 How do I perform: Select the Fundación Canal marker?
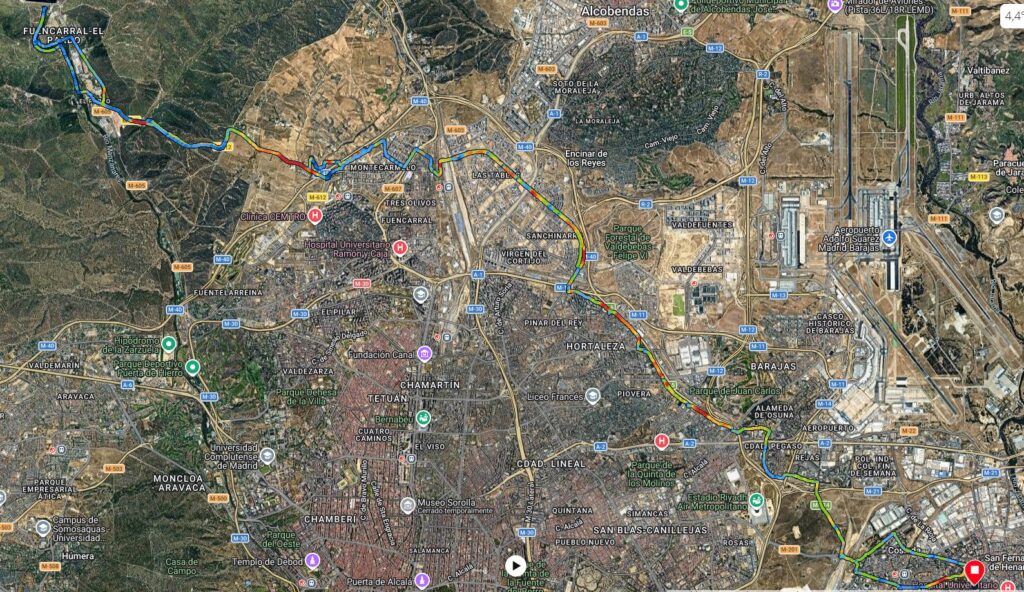click(425, 353)
